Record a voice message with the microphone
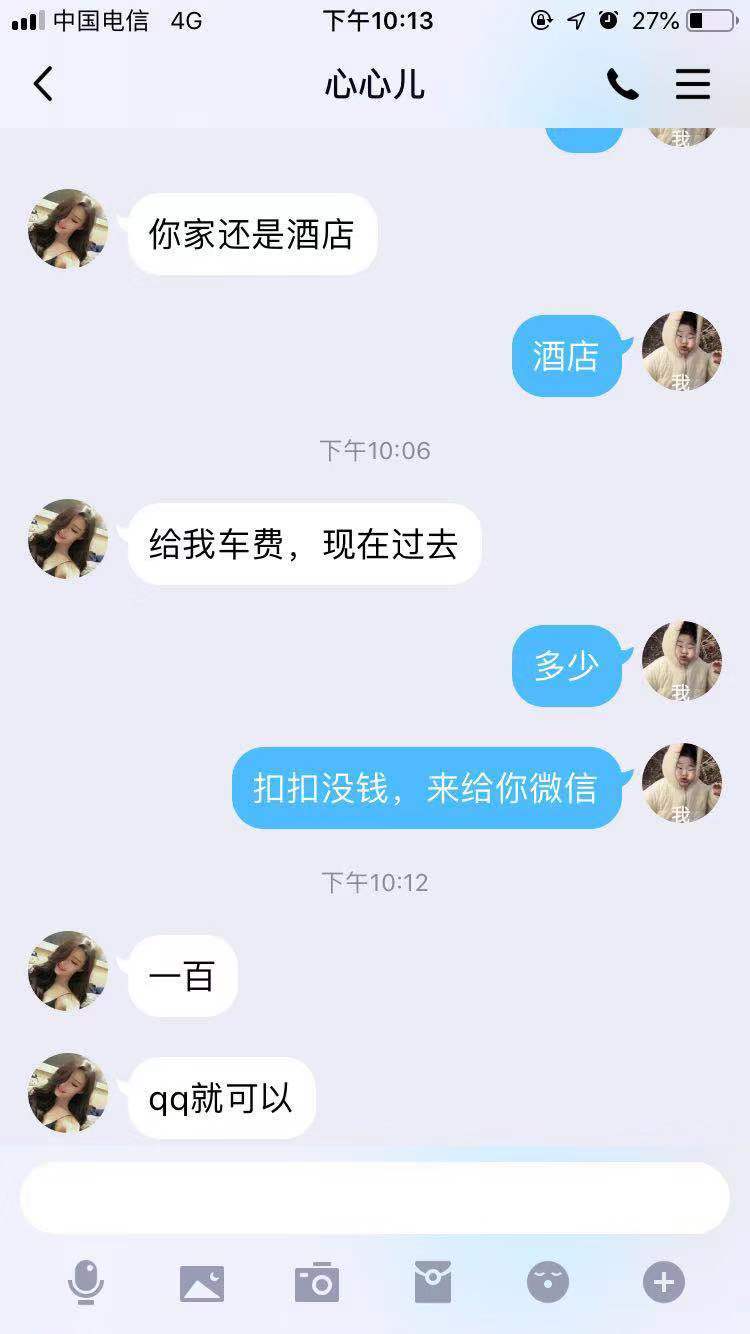The height and width of the screenshot is (1334, 750). pyautogui.click(x=86, y=1282)
